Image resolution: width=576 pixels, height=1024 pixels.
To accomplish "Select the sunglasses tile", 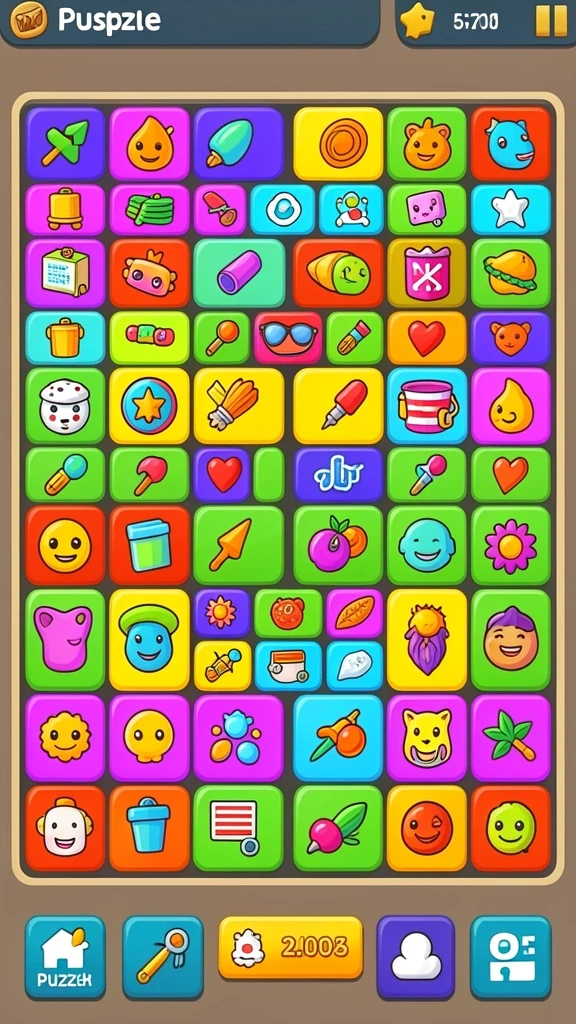I will pyautogui.click(x=288, y=337).
